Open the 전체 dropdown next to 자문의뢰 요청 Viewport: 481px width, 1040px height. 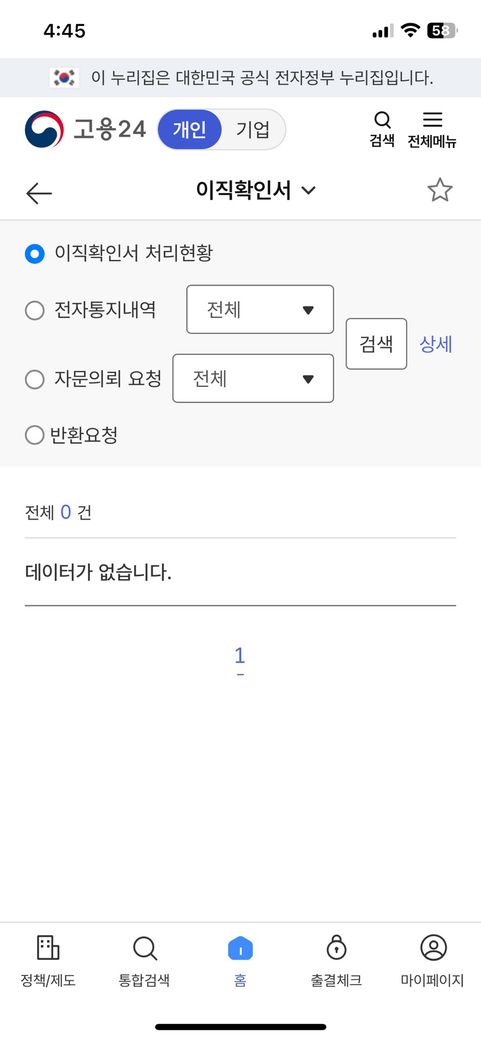(x=253, y=379)
